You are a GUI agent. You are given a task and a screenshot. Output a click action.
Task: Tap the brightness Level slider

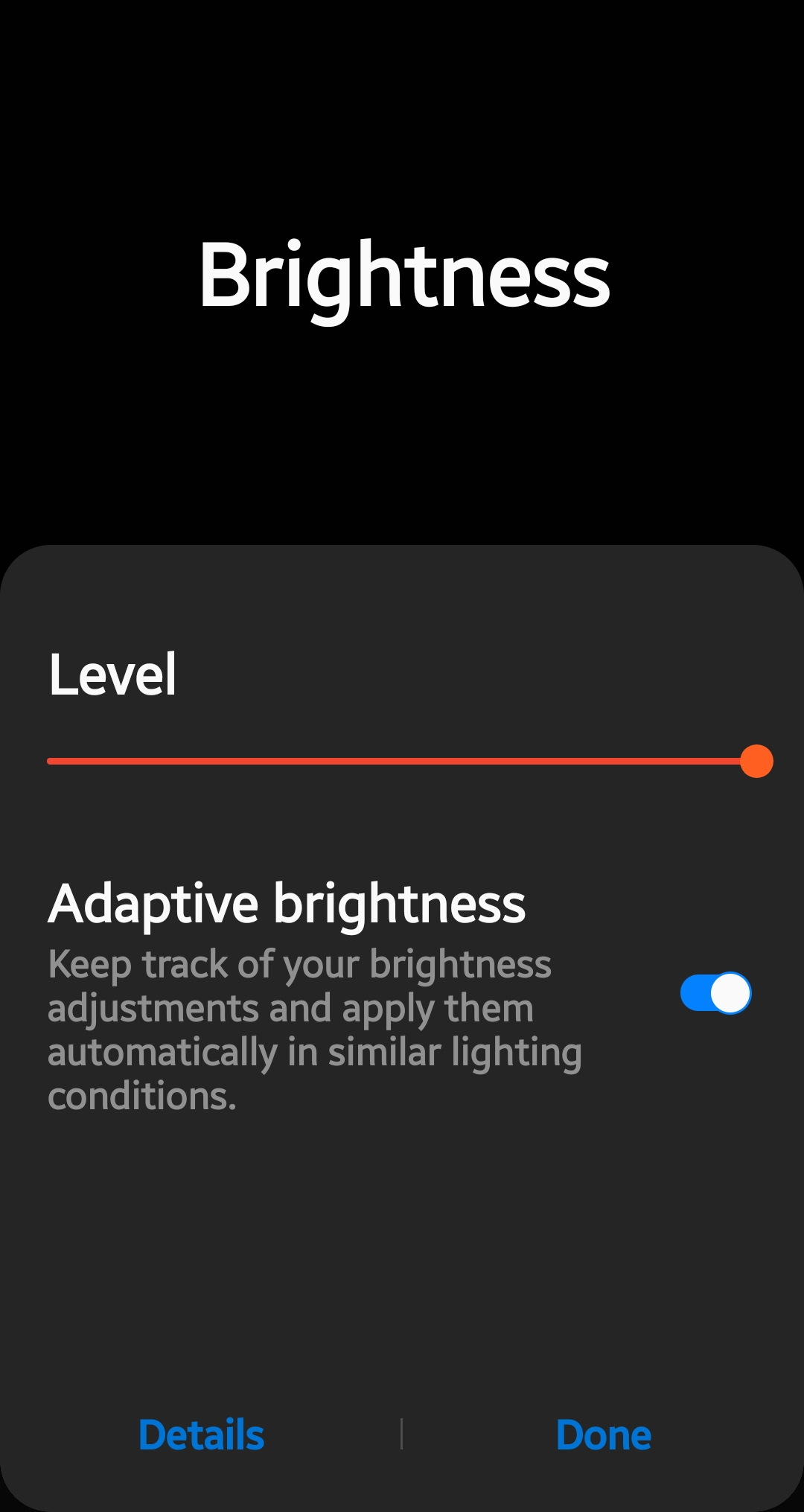click(x=402, y=761)
